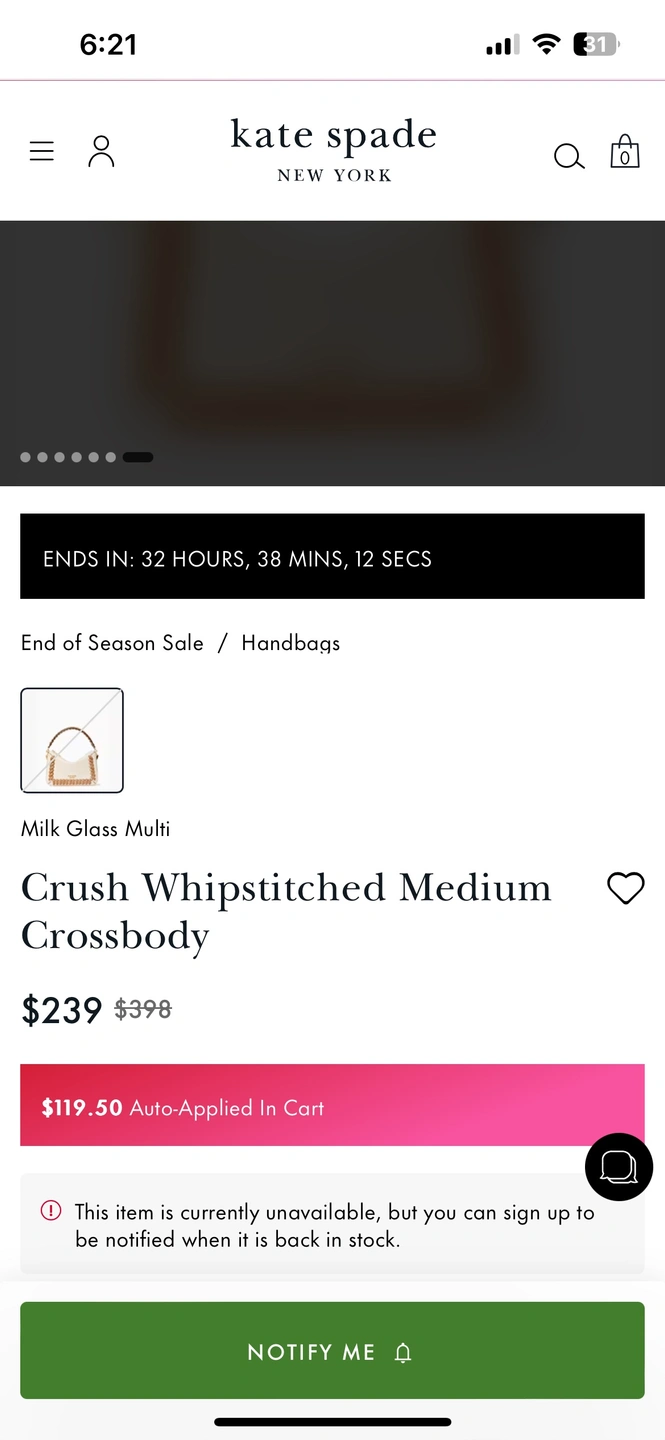Viewport: 665px width, 1440px height.
Task: Open the Handbags breadcrumb link
Action: (291, 643)
